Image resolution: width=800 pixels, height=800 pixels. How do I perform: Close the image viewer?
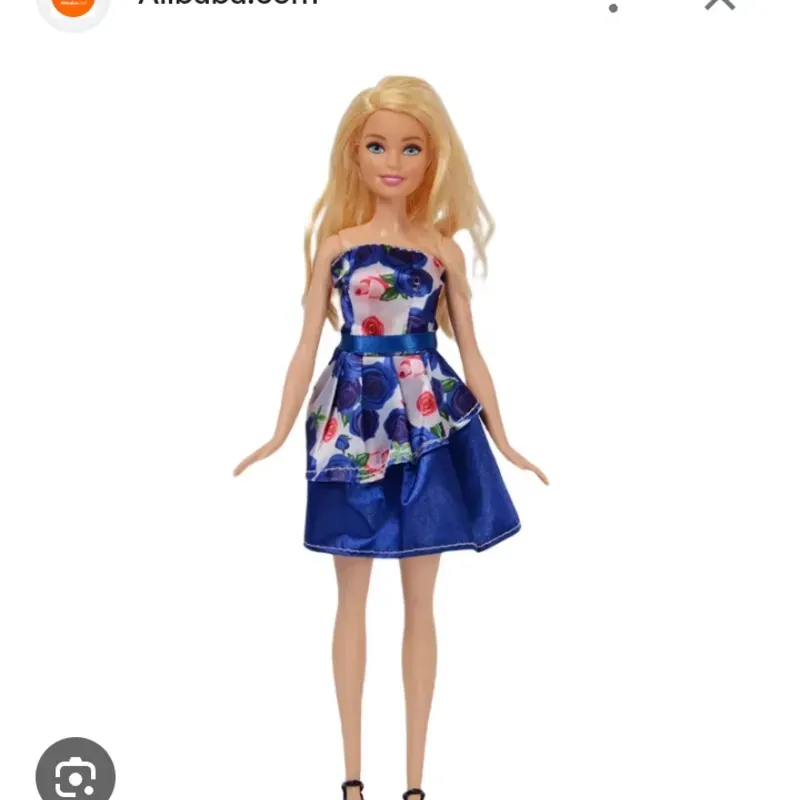point(719,3)
